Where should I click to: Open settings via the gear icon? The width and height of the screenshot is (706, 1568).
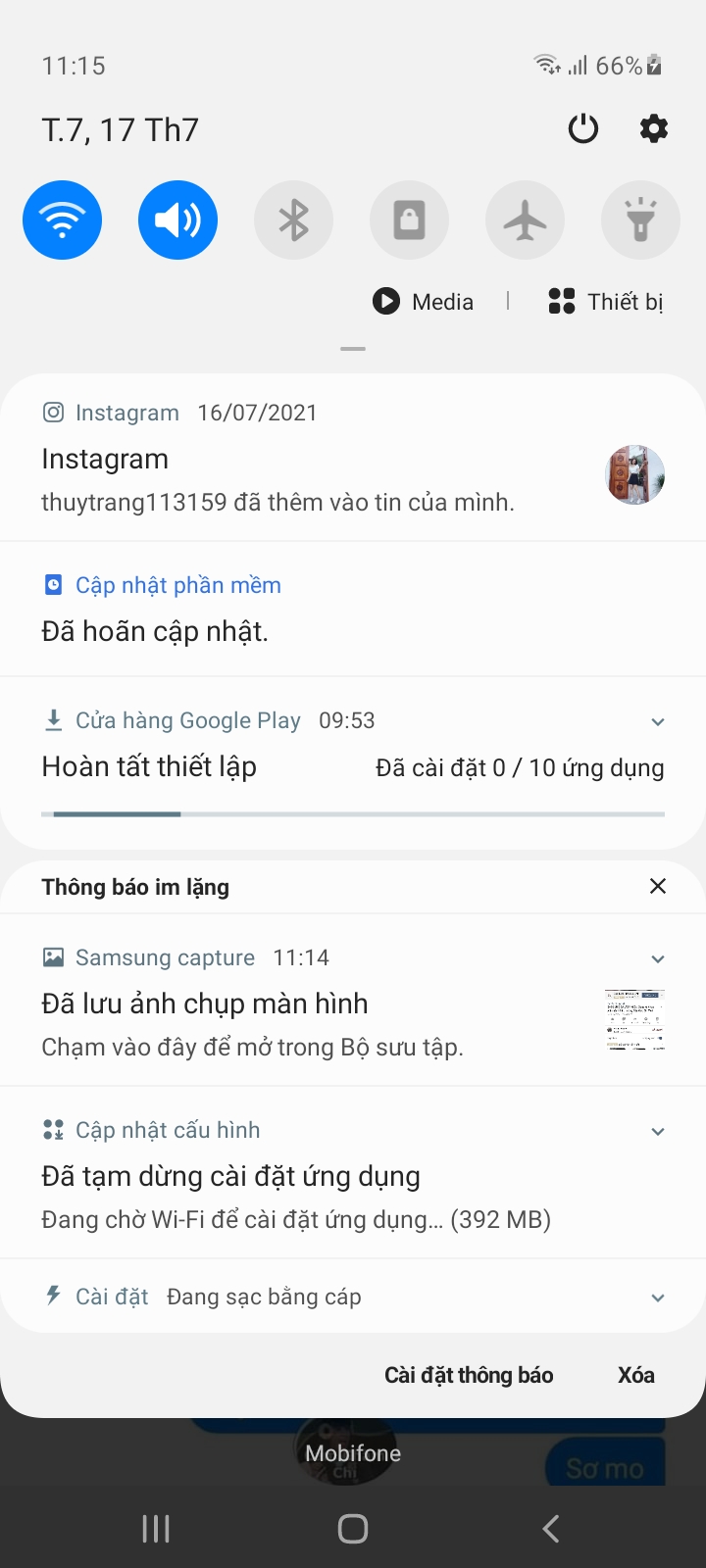pos(654,128)
